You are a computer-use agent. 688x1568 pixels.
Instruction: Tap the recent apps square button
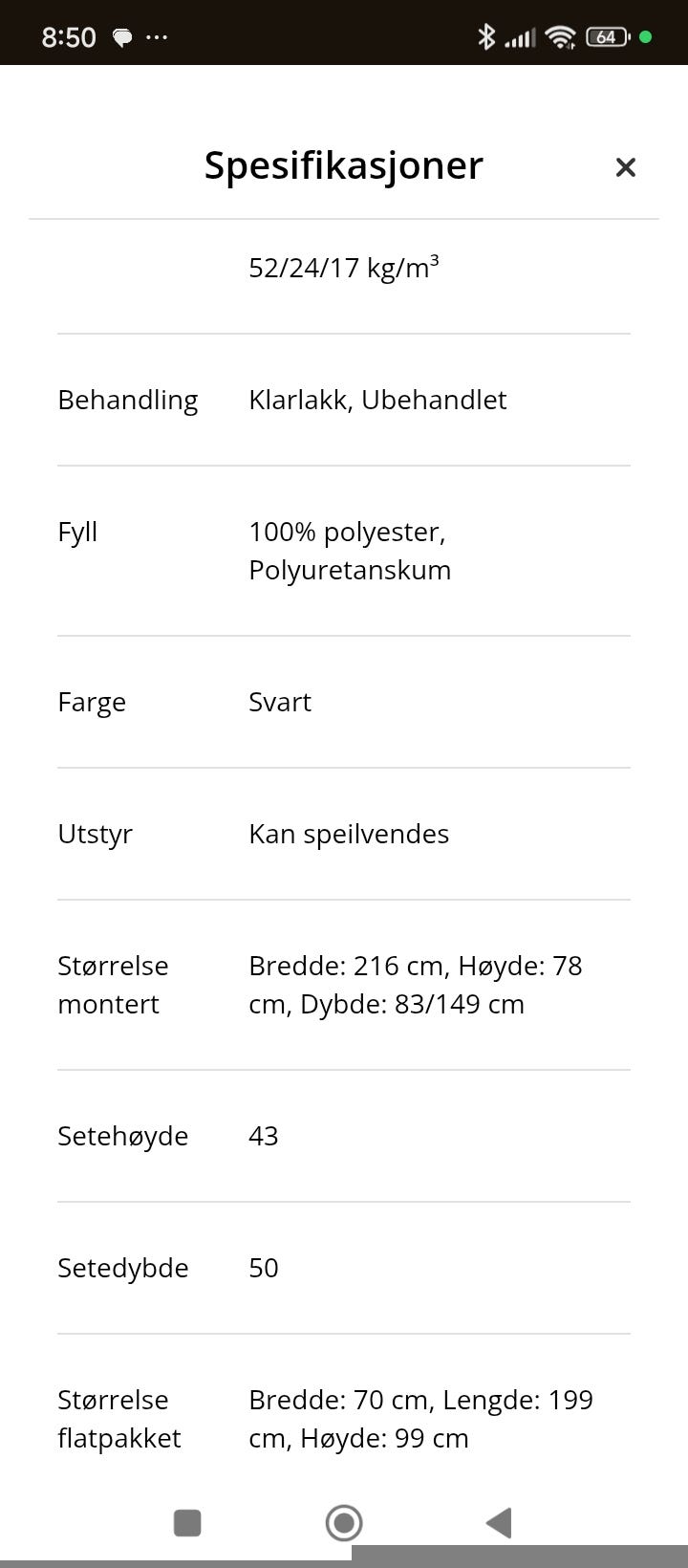(x=187, y=1522)
